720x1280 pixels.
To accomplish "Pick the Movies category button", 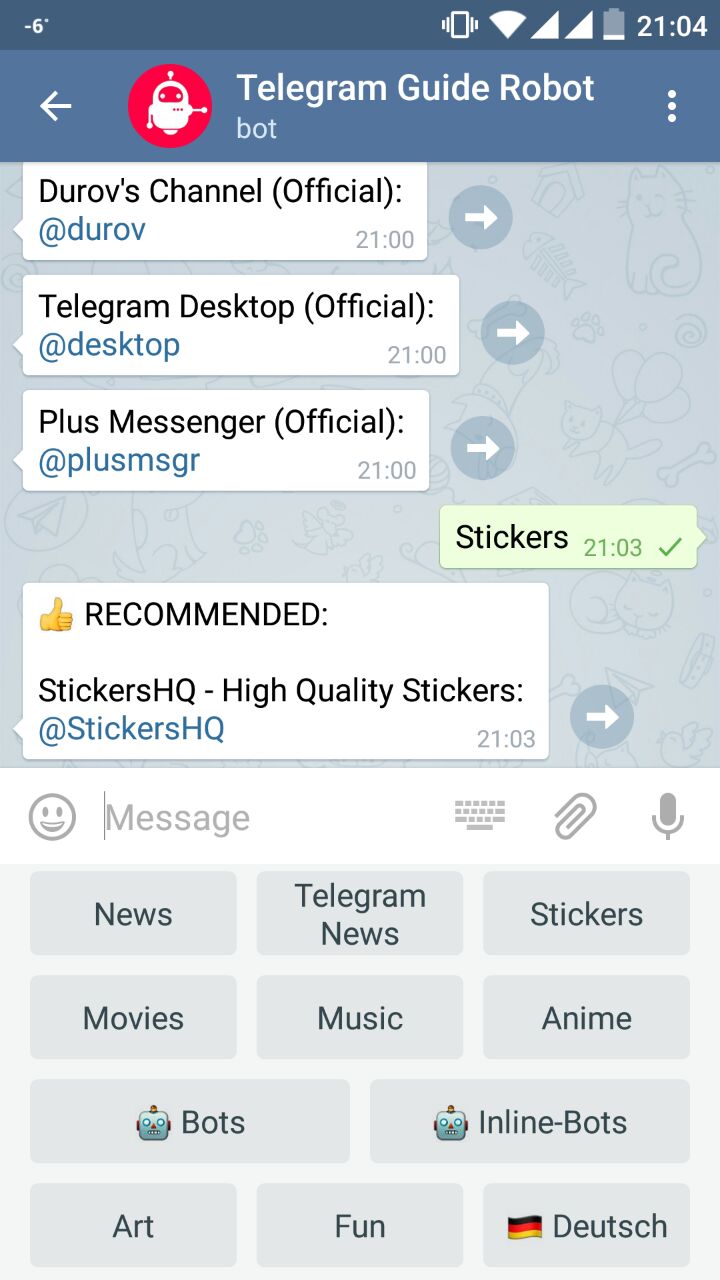I will click(x=133, y=1018).
